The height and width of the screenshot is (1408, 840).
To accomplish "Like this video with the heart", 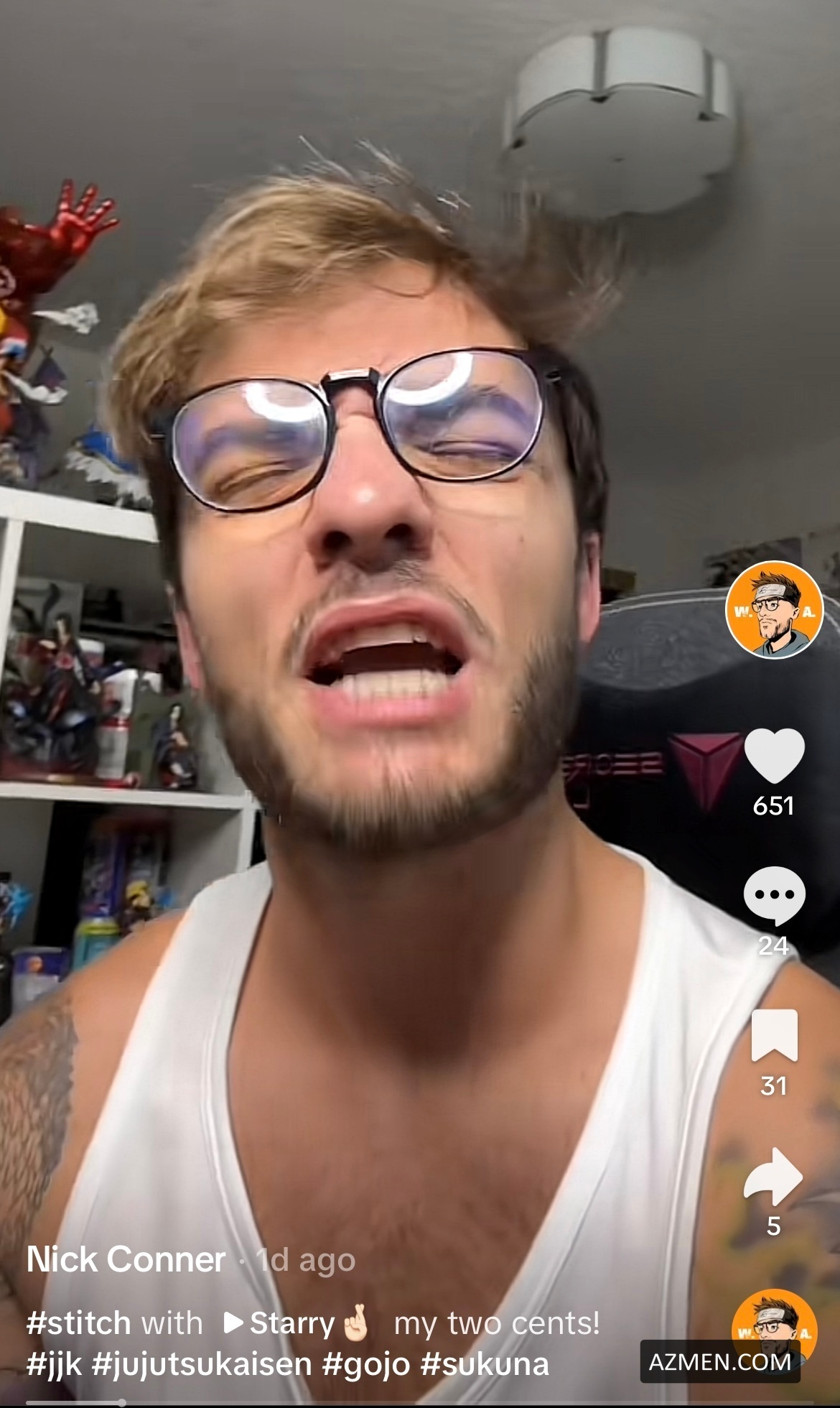I will coord(774,756).
